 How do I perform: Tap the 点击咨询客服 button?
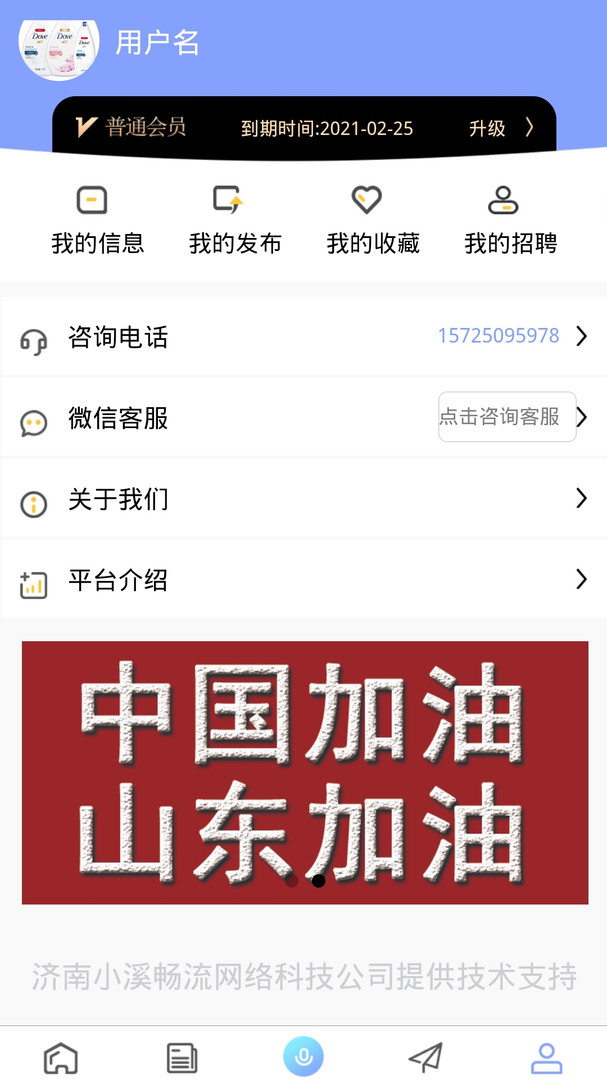[x=507, y=417]
